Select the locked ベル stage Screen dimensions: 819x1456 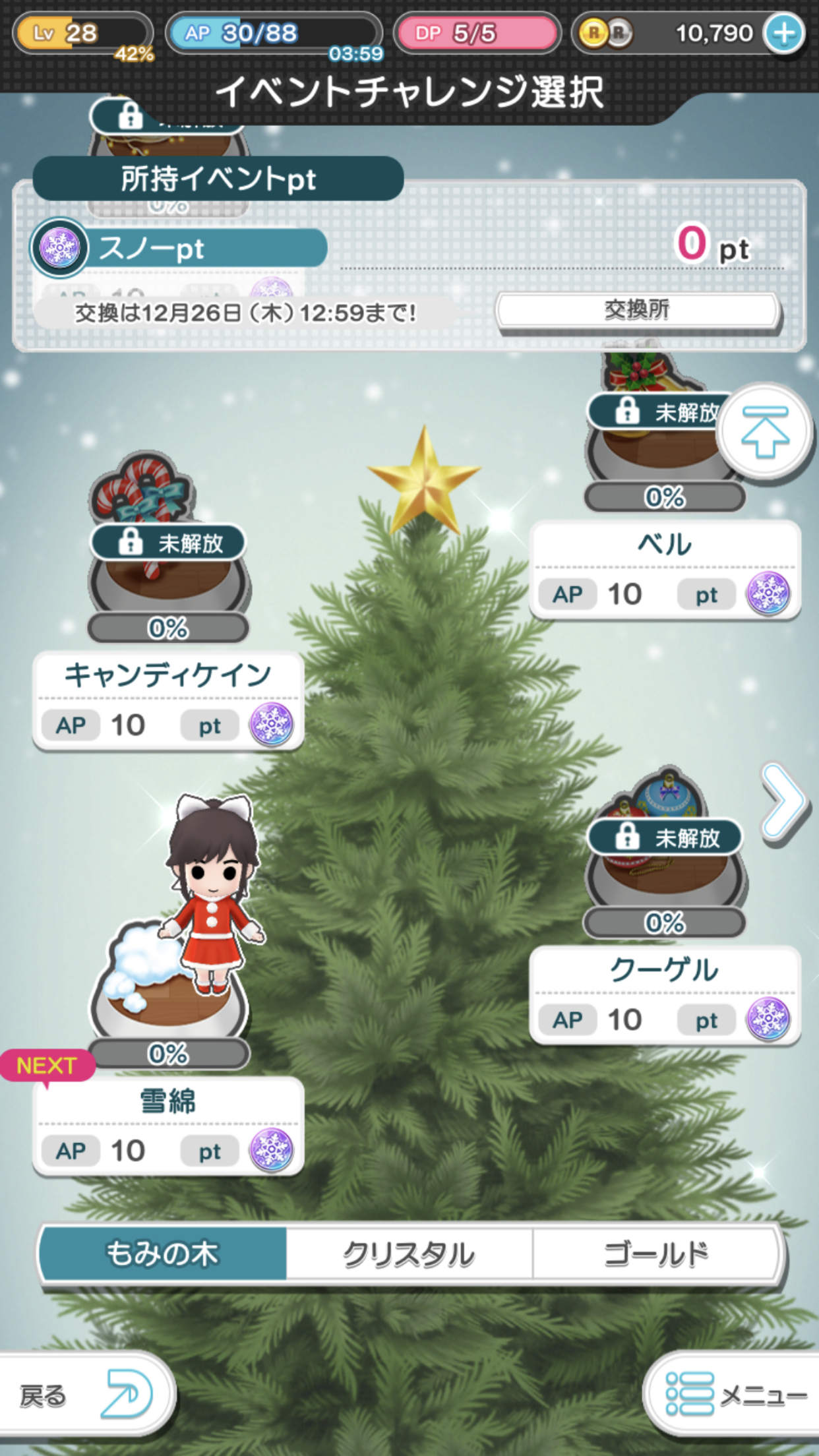pyautogui.click(x=665, y=569)
